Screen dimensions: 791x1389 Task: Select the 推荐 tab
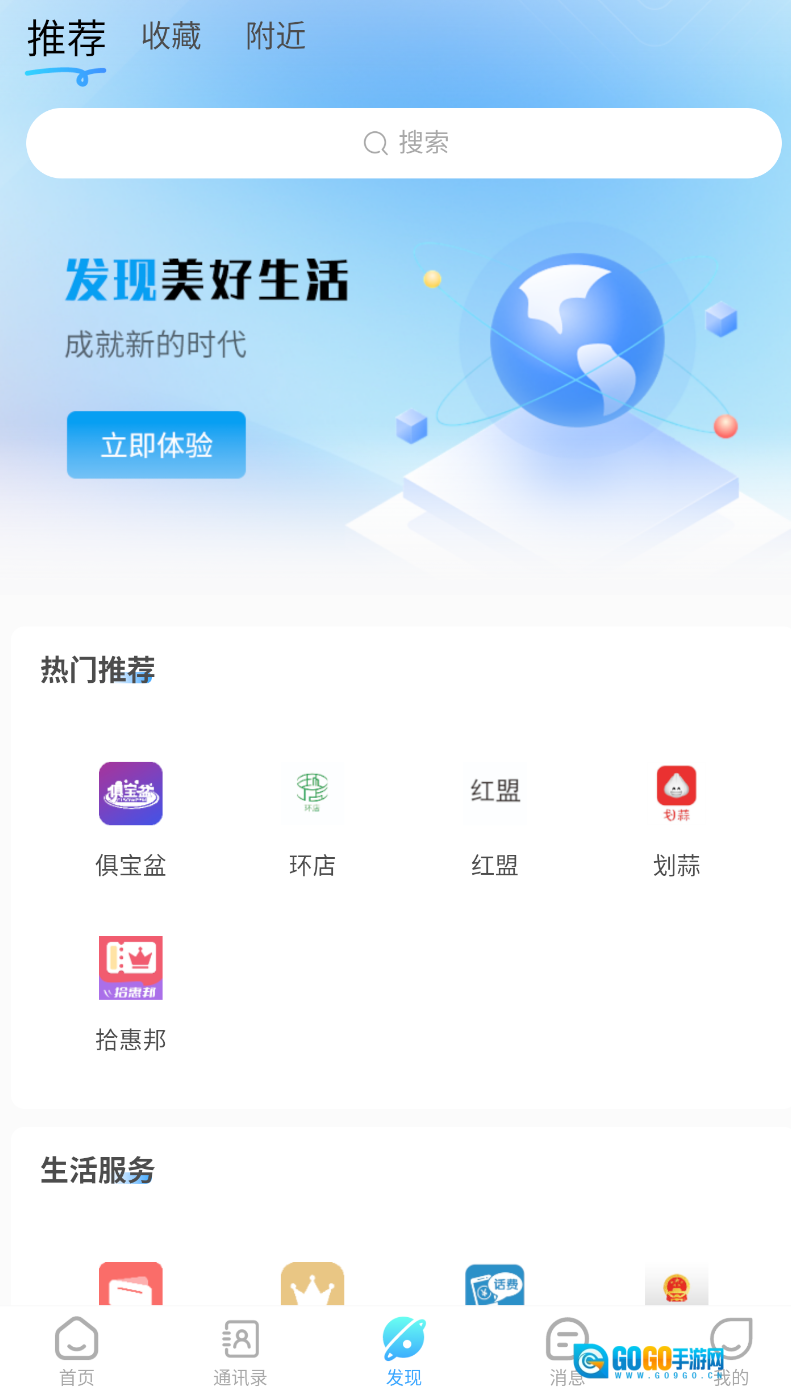[x=66, y=40]
